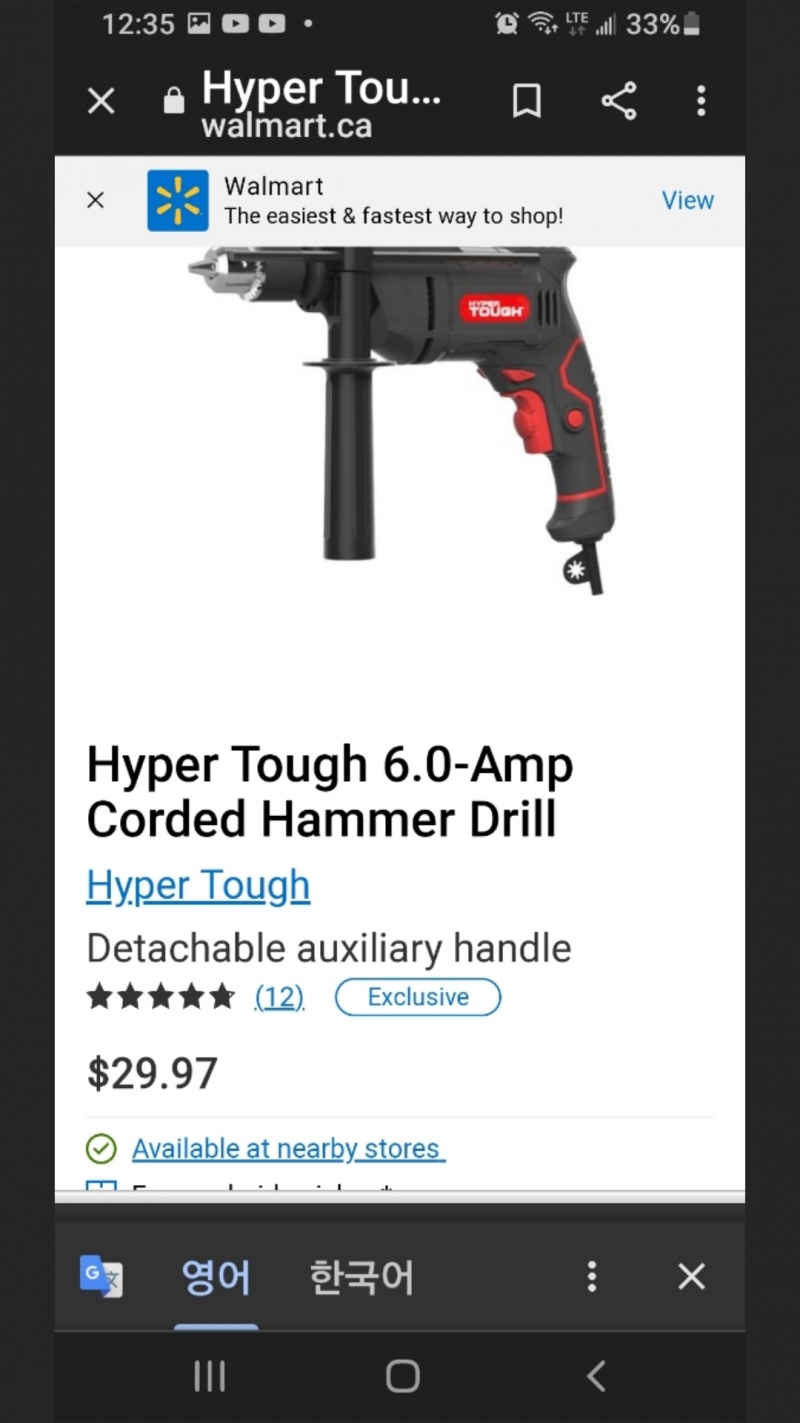This screenshot has width=800, height=1423.
Task: Bookmark this Walmart page
Action: tap(527, 101)
